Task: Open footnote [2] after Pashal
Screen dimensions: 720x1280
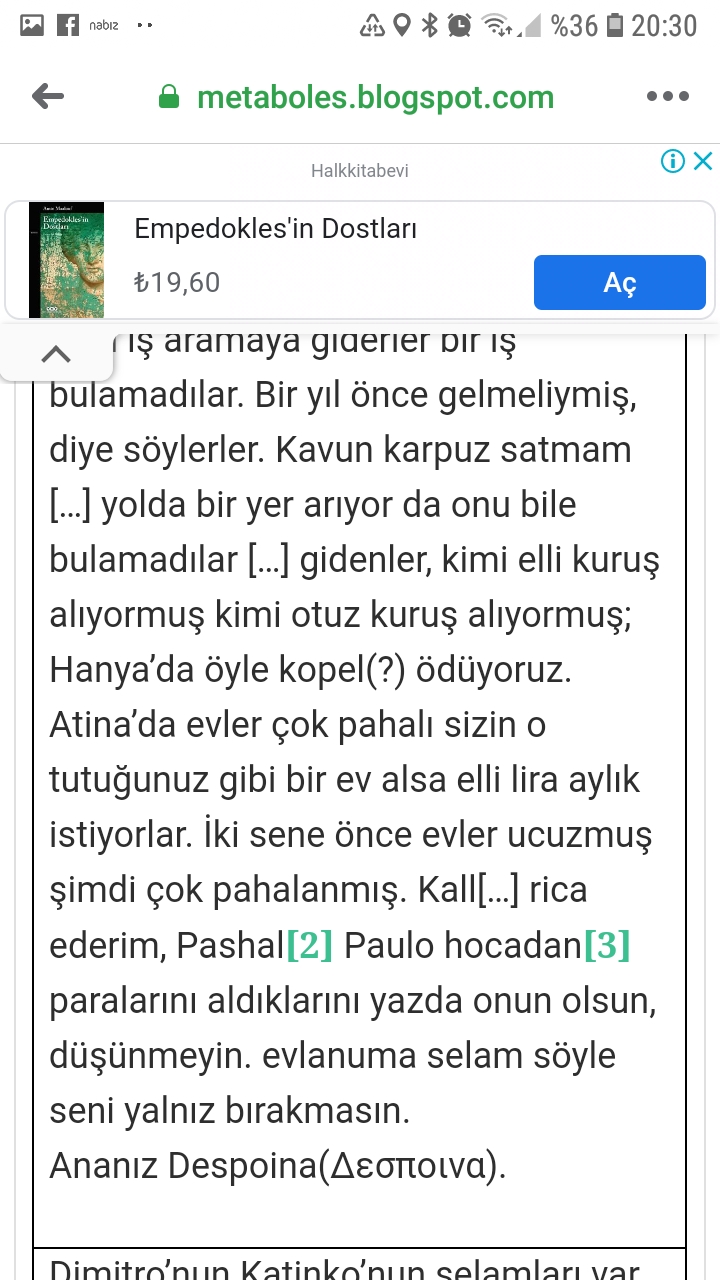Action: (309, 946)
